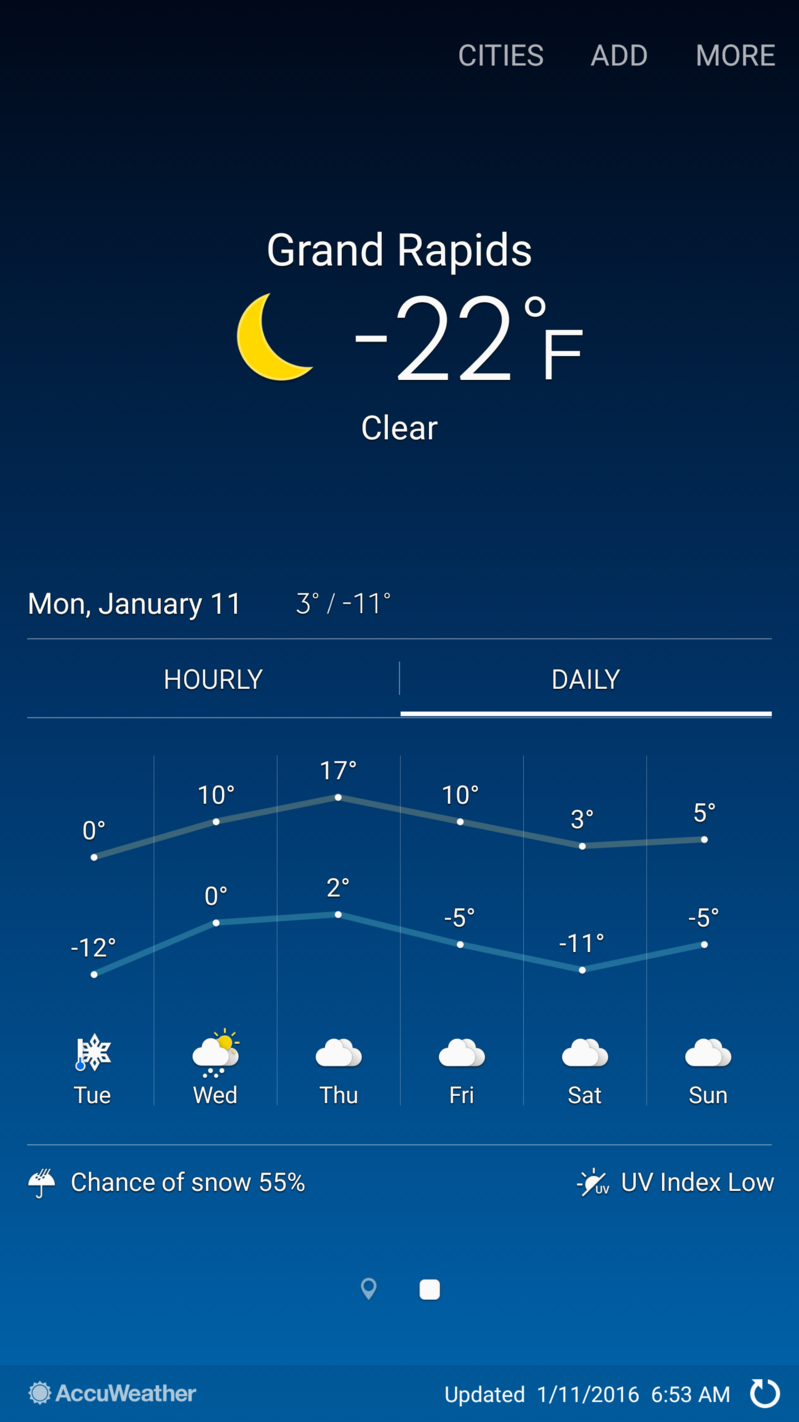Tap ADD to add a city
This screenshot has width=799, height=1422.
pyautogui.click(x=619, y=55)
